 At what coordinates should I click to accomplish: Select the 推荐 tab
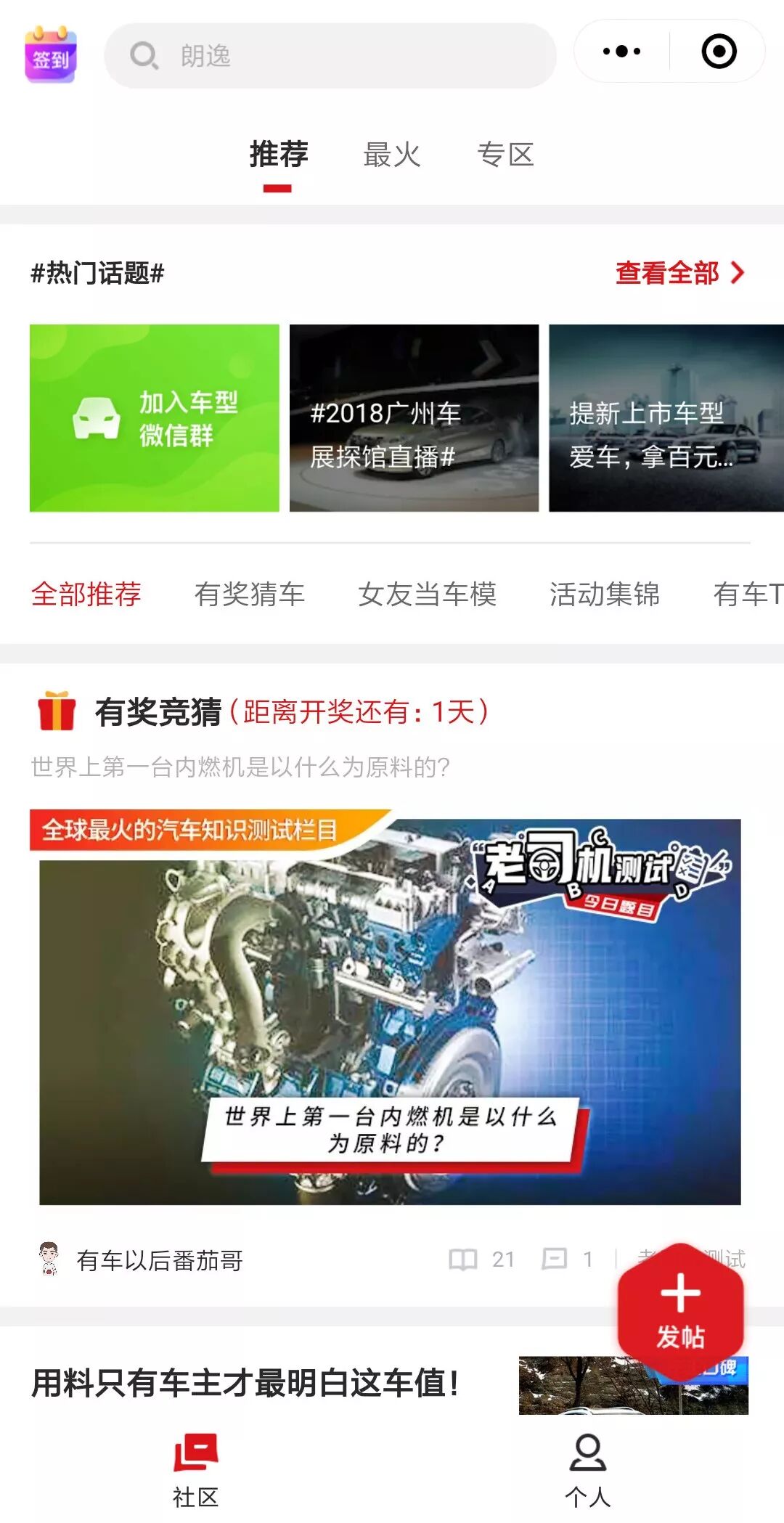point(279,155)
